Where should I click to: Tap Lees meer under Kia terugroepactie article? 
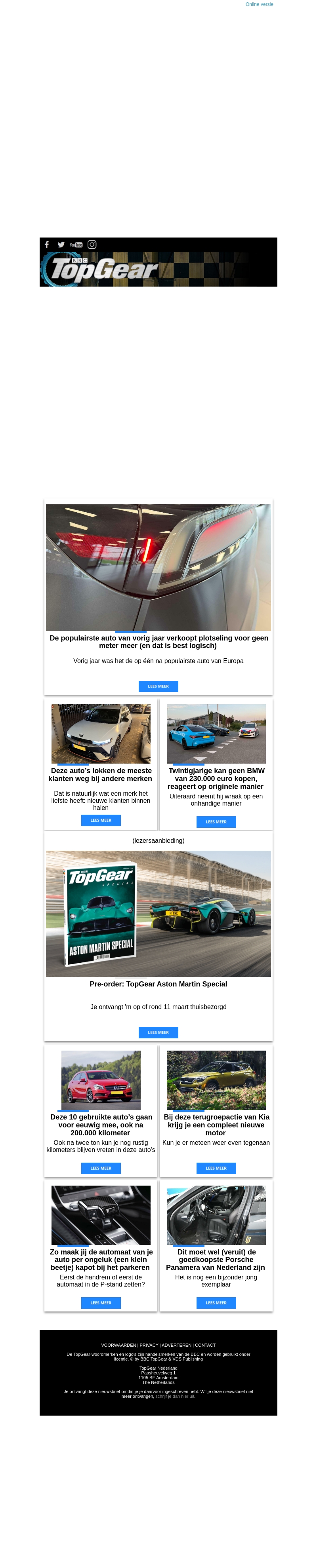[x=216, y=1168]
